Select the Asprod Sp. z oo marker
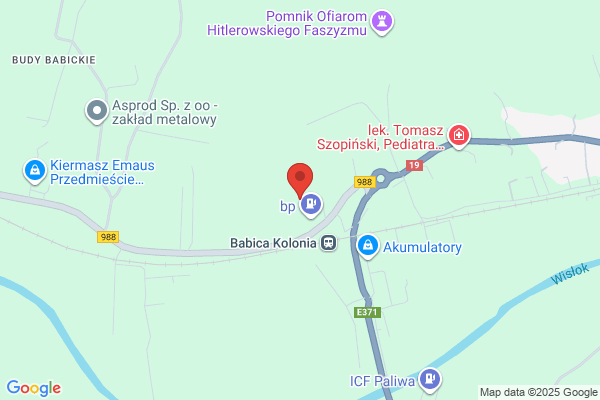The width and height of the screenshot is (600, 400). 97,111
